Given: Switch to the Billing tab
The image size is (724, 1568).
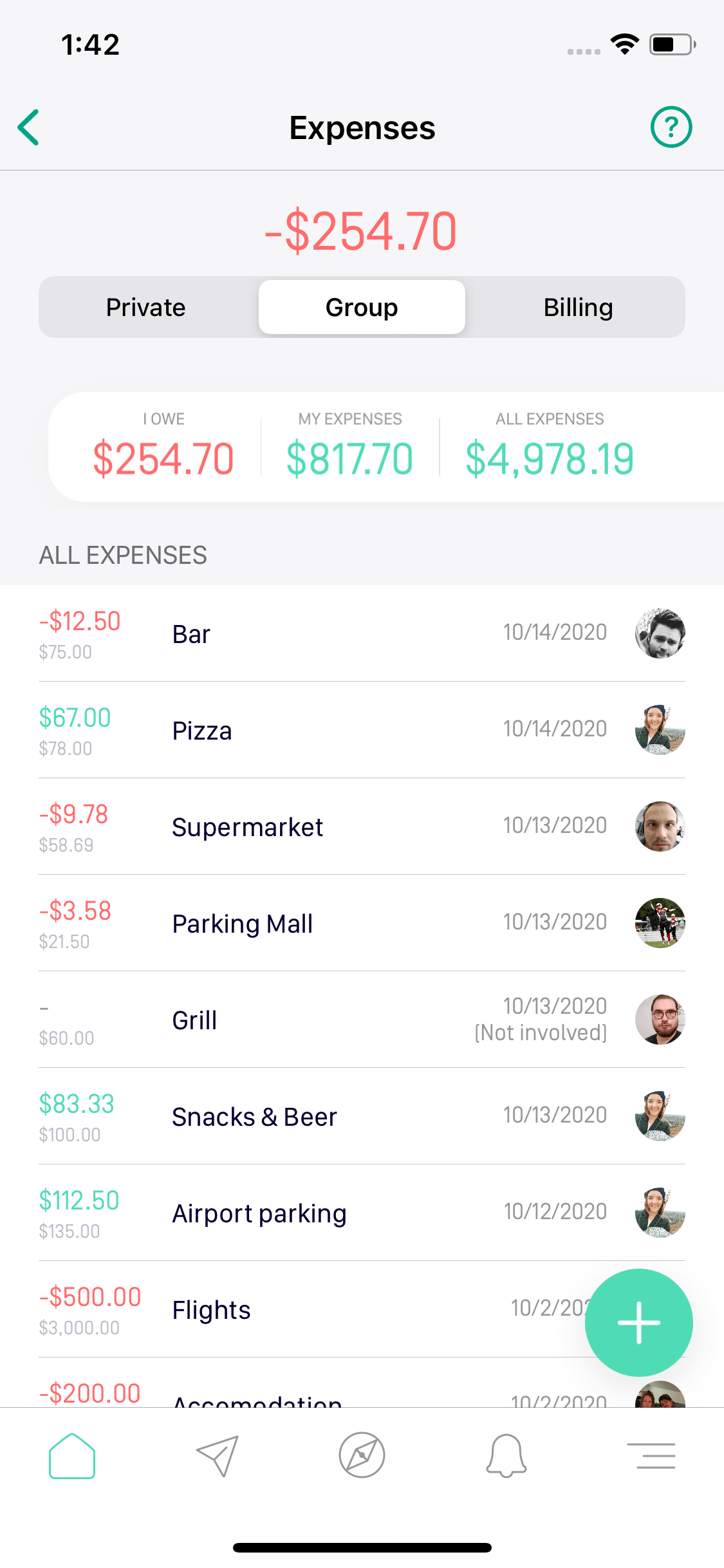Looking at the screenshot, I should pyautogui.click(x=577, y=308).
